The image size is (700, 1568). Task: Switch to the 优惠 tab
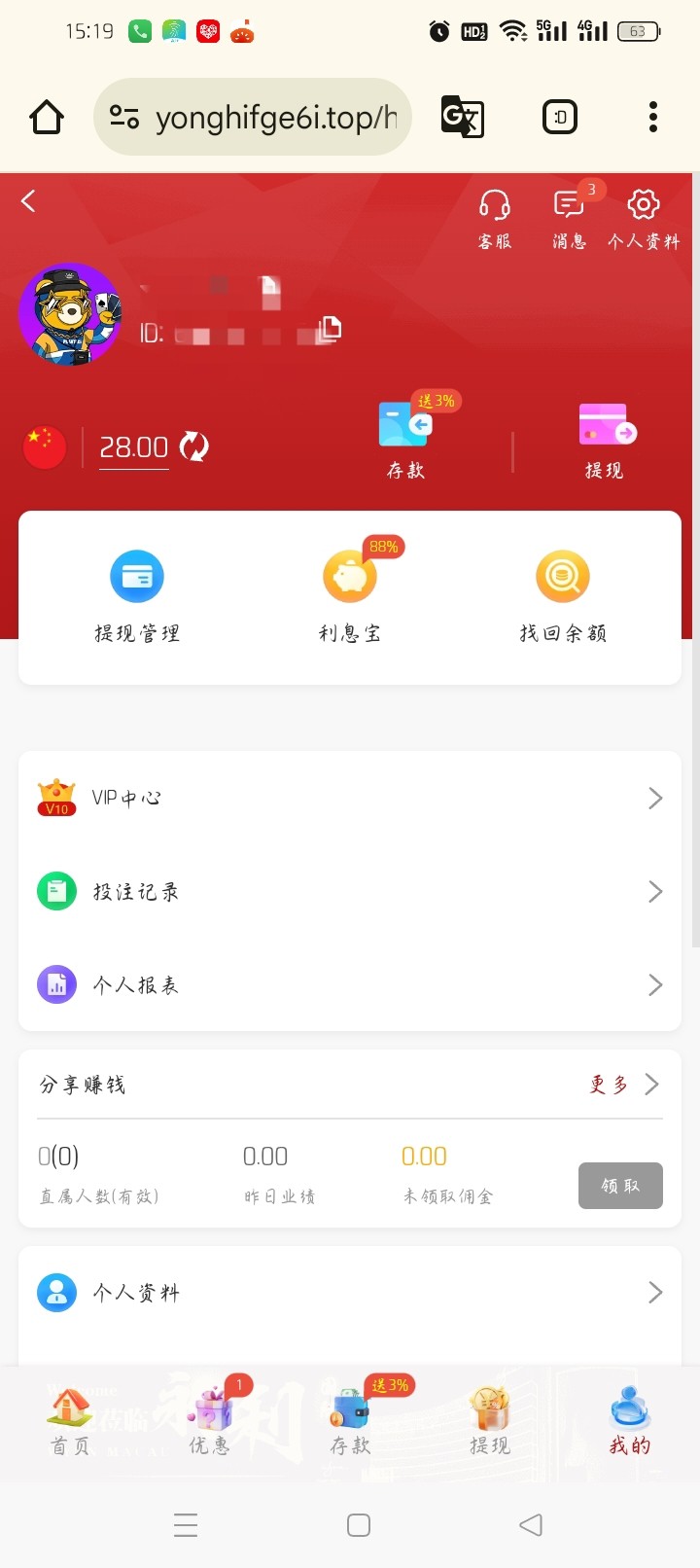[210, 1422]
